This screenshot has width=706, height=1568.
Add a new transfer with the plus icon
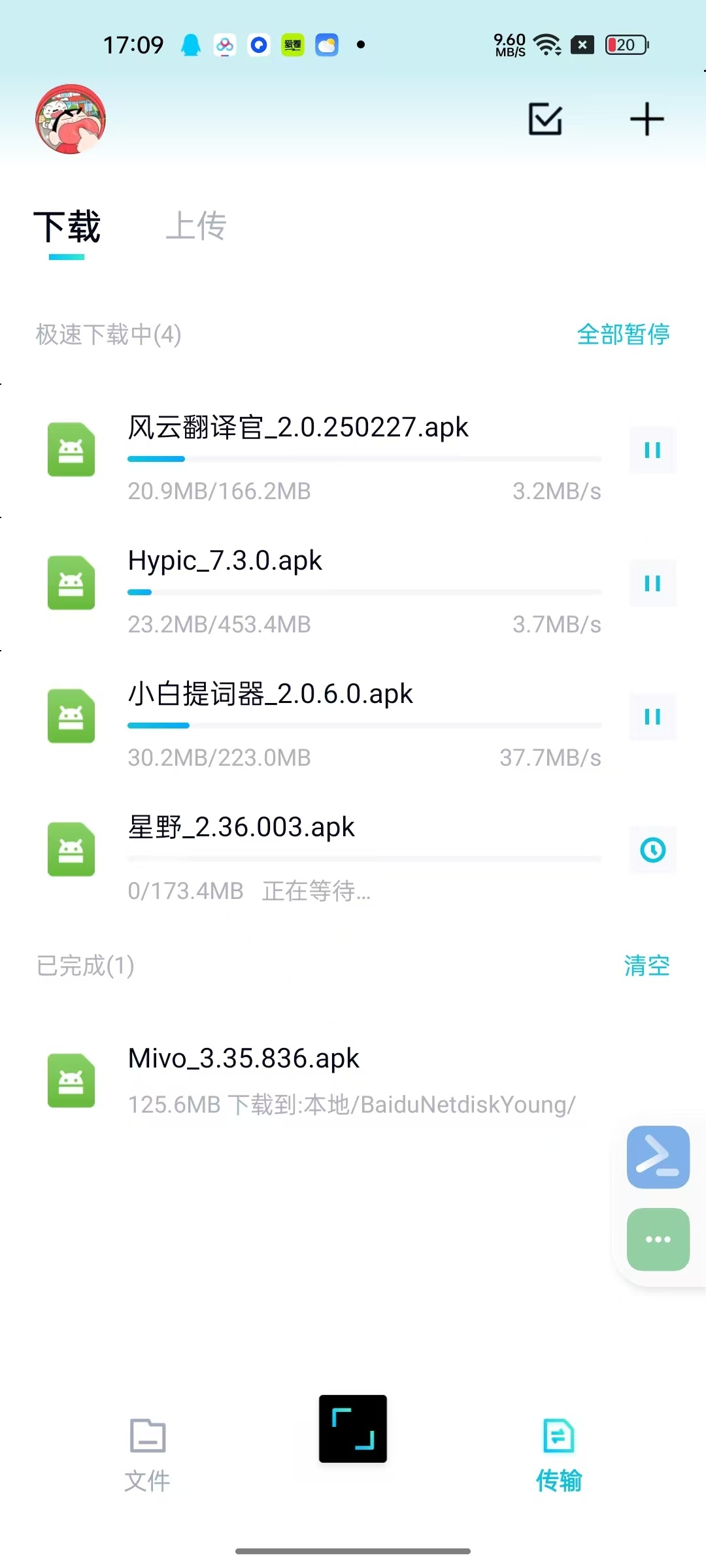point(647,120)
